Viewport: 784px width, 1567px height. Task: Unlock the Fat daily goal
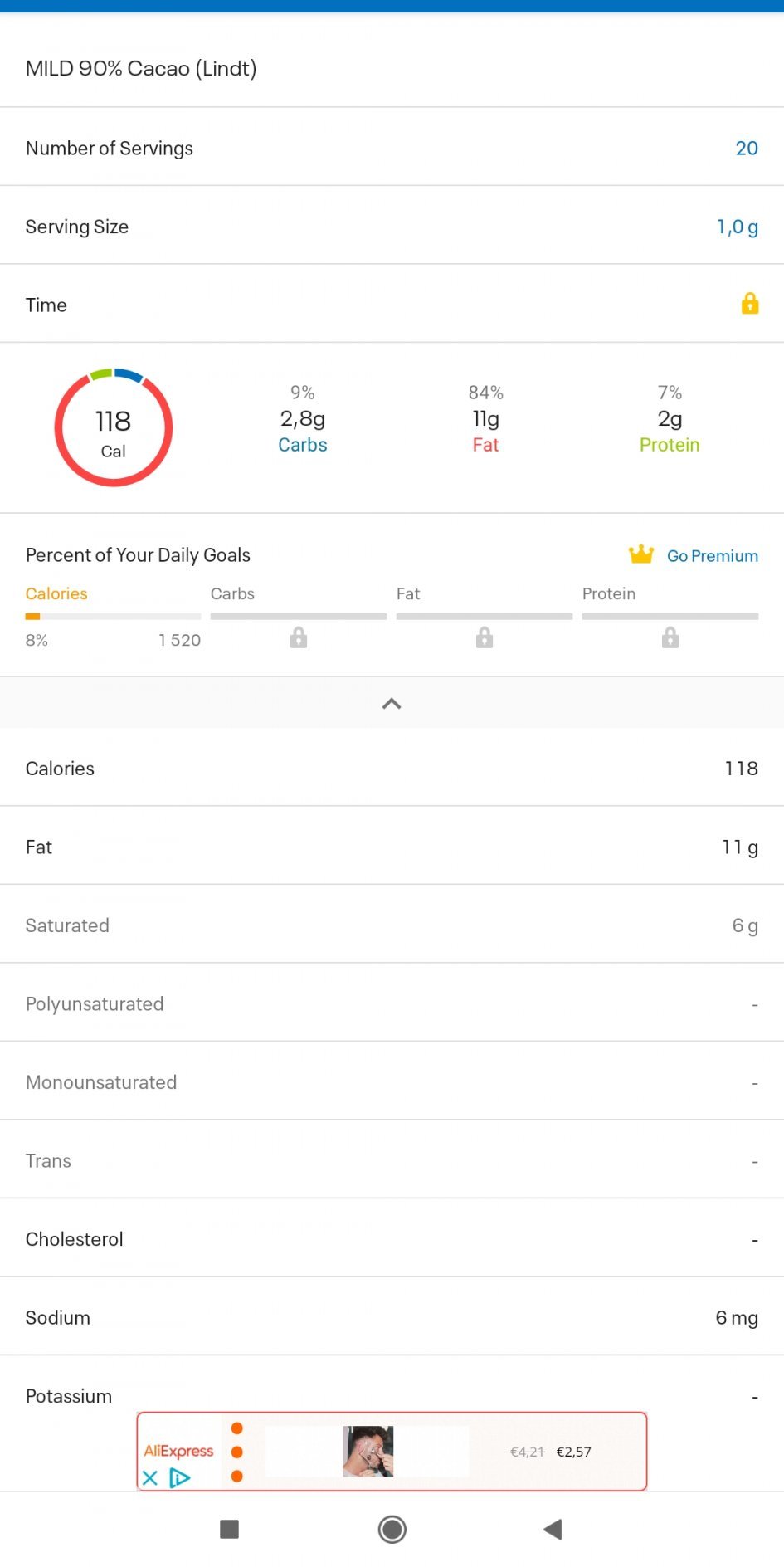[485, 637]
